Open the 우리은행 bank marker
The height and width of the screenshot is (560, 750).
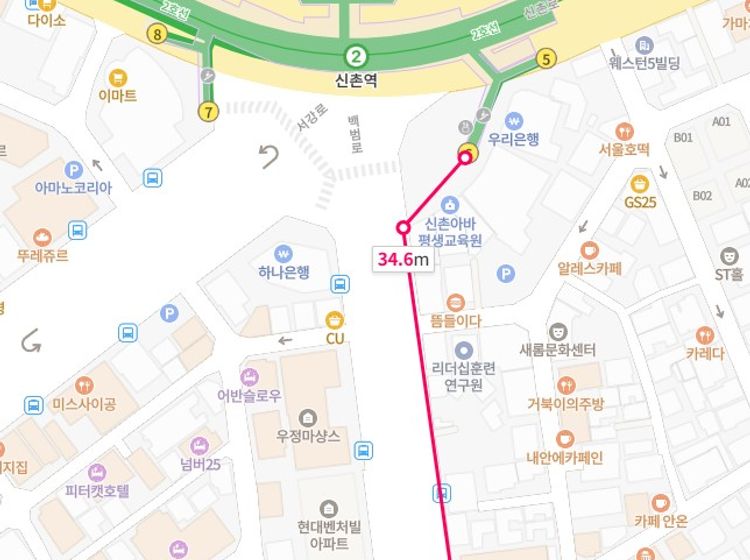tap(515, 121)
